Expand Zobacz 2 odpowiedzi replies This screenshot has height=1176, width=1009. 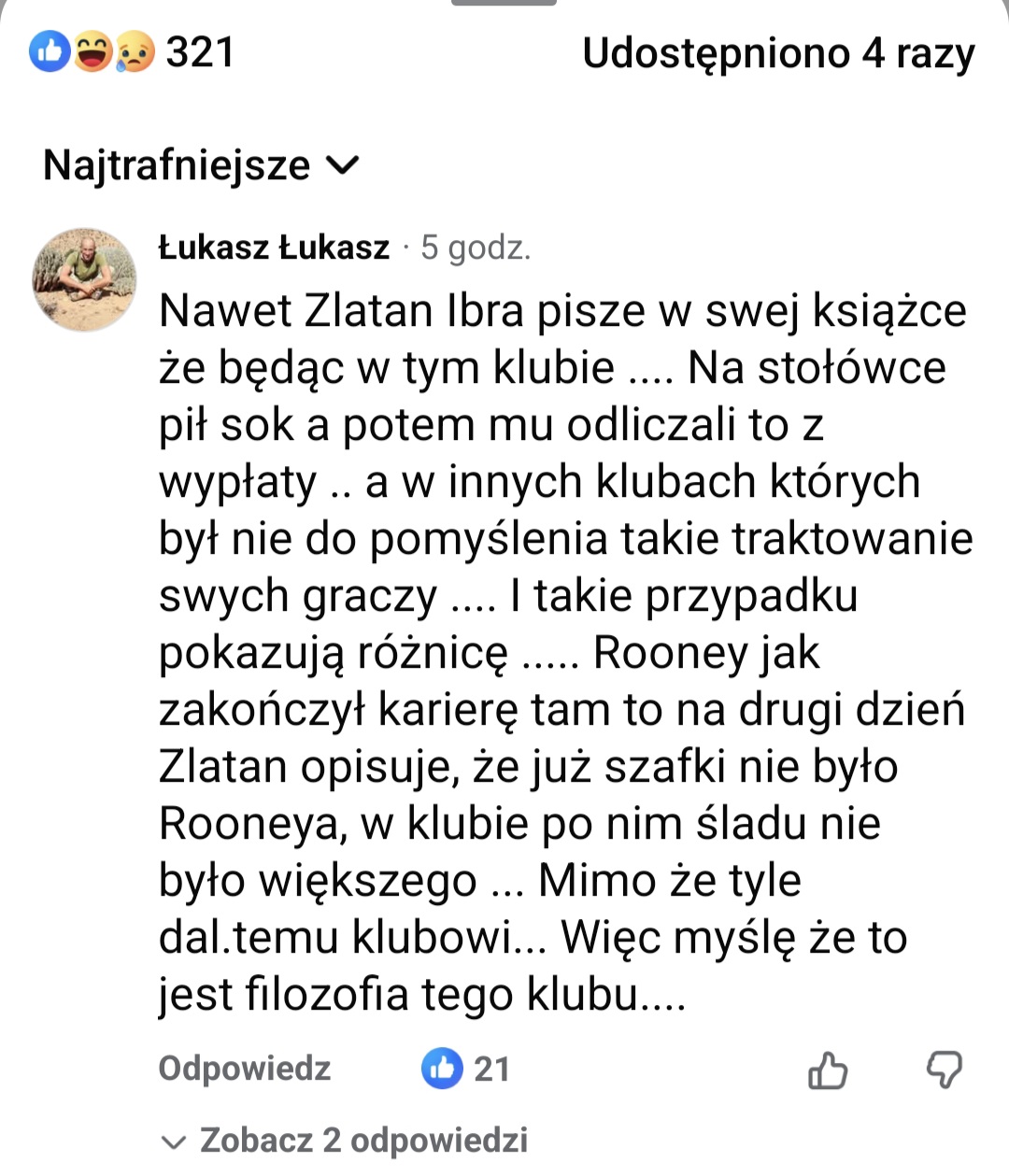tap(346, 1140)
